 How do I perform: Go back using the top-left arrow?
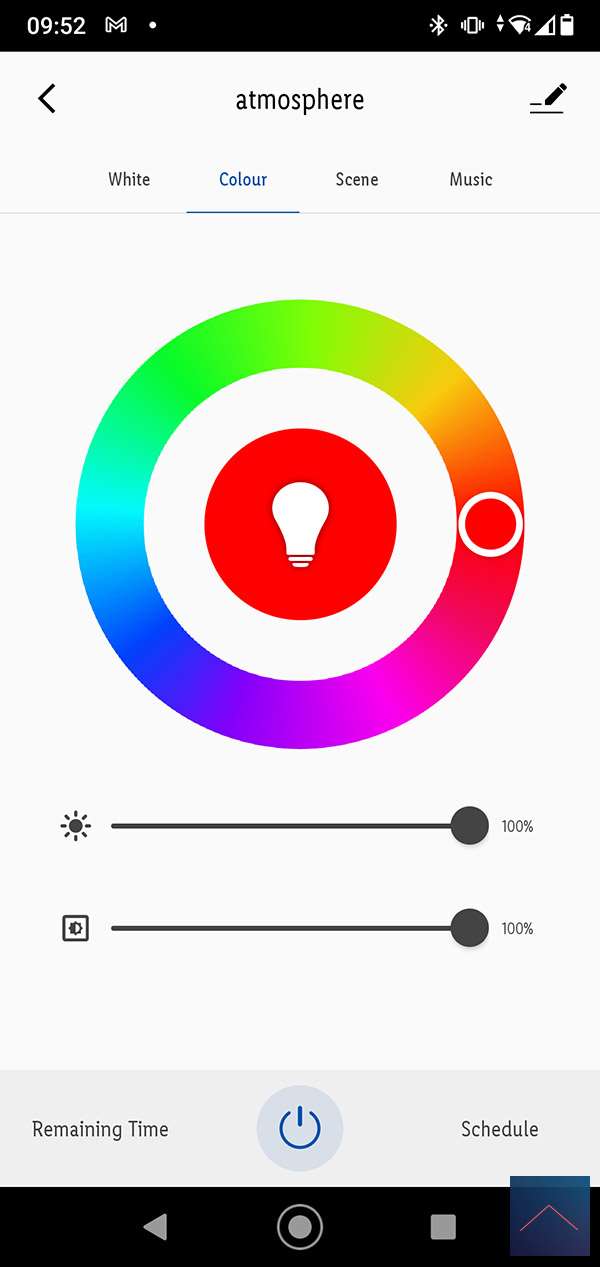47,99
